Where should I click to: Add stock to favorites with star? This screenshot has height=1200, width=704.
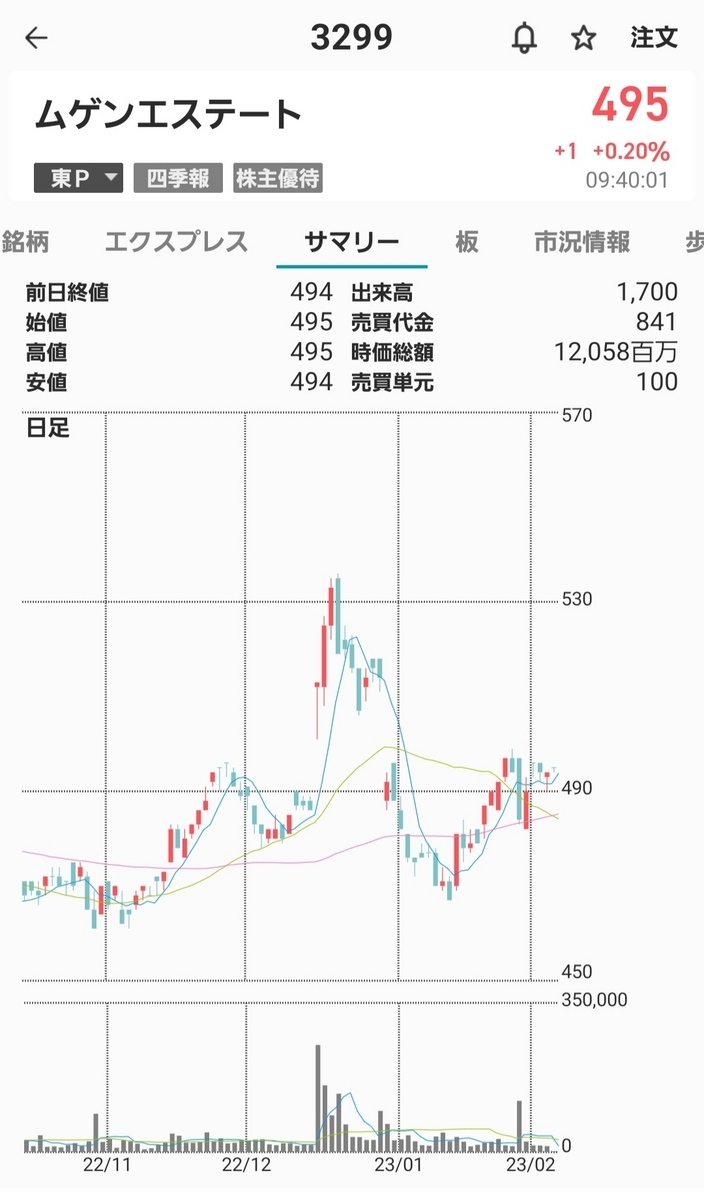(583, 38)
